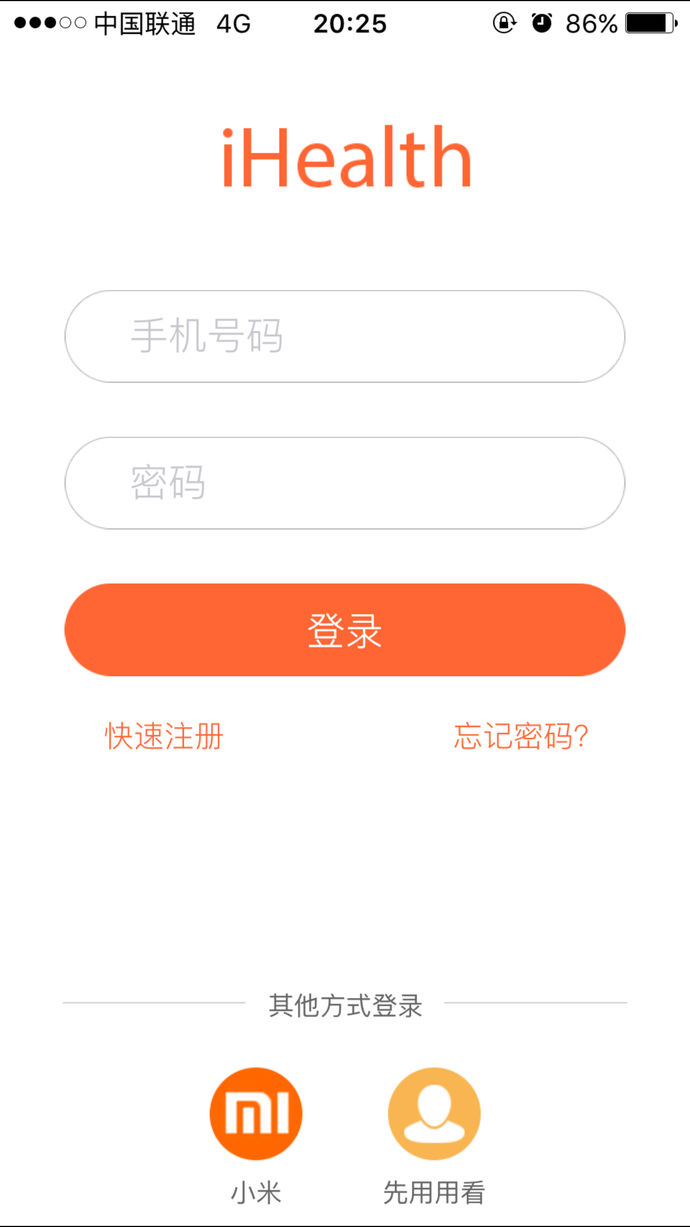Image resolution: width=690 pixels, height=1227 pixels.
Task: Choose 先用用看 to try without login
Action: [x=434, y=1114]
